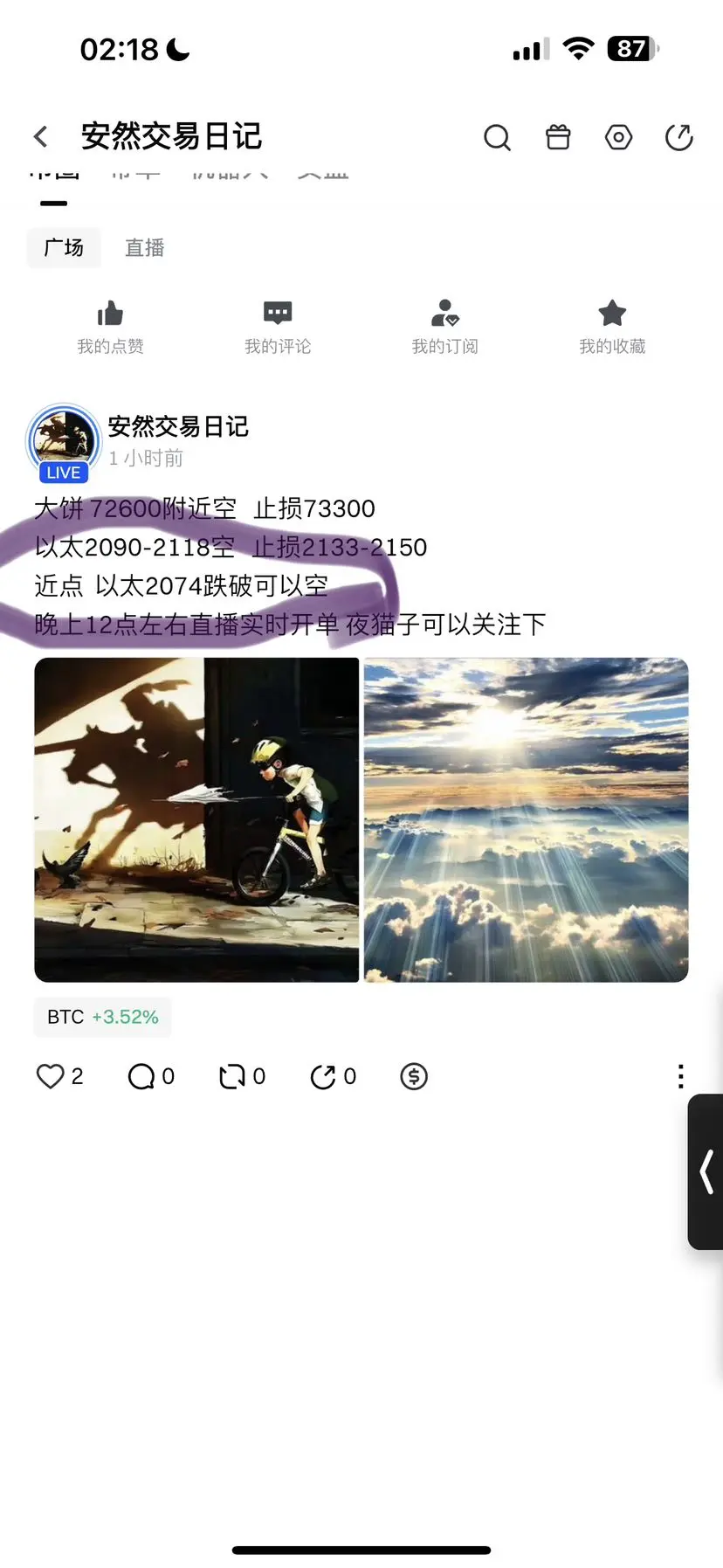Open 我的收藏 (My Favorites)
This screenshot has width=723, height=1568.
(612, 325)
